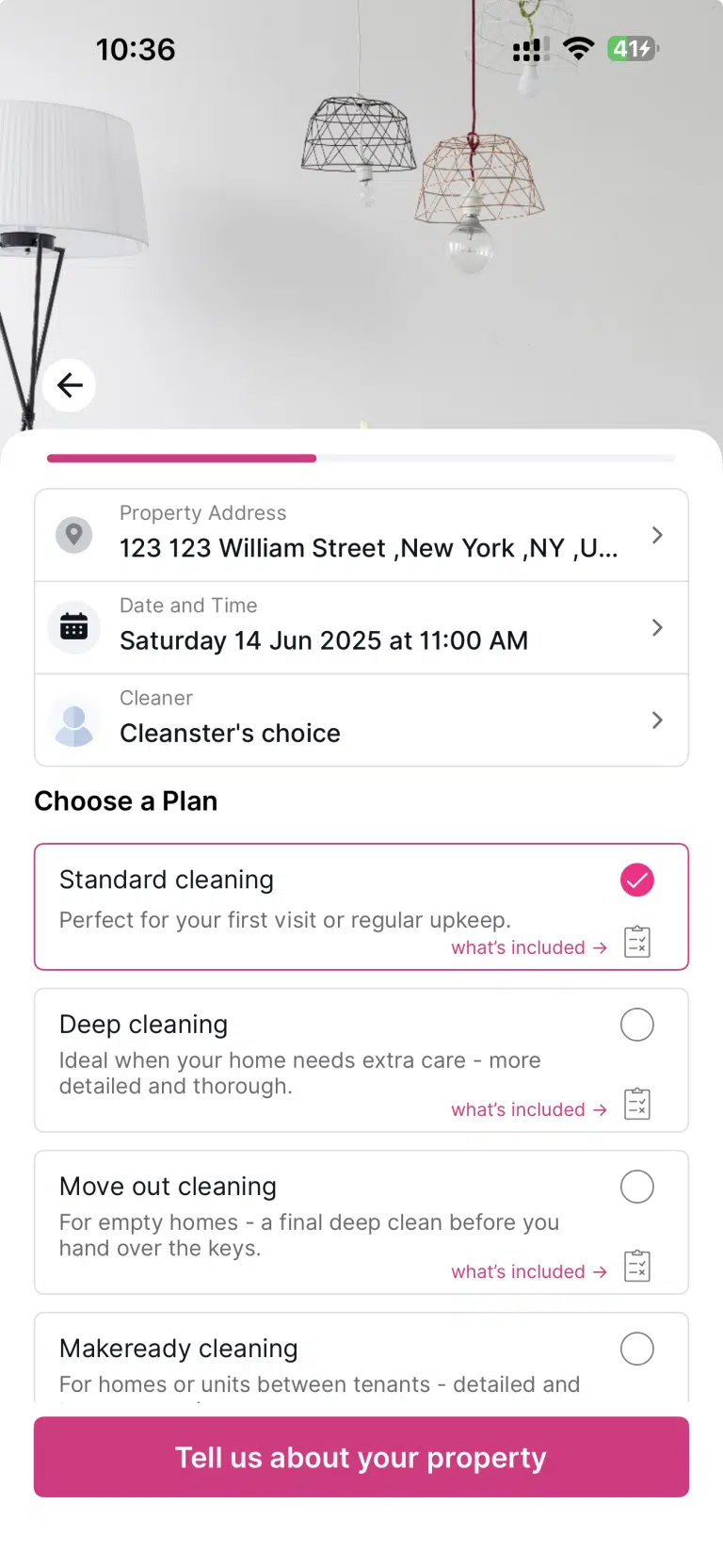Check what's included in Move out cleaning
Image resolution: width=723 pixels, height=1568 pixels.
coord(529,1271)
